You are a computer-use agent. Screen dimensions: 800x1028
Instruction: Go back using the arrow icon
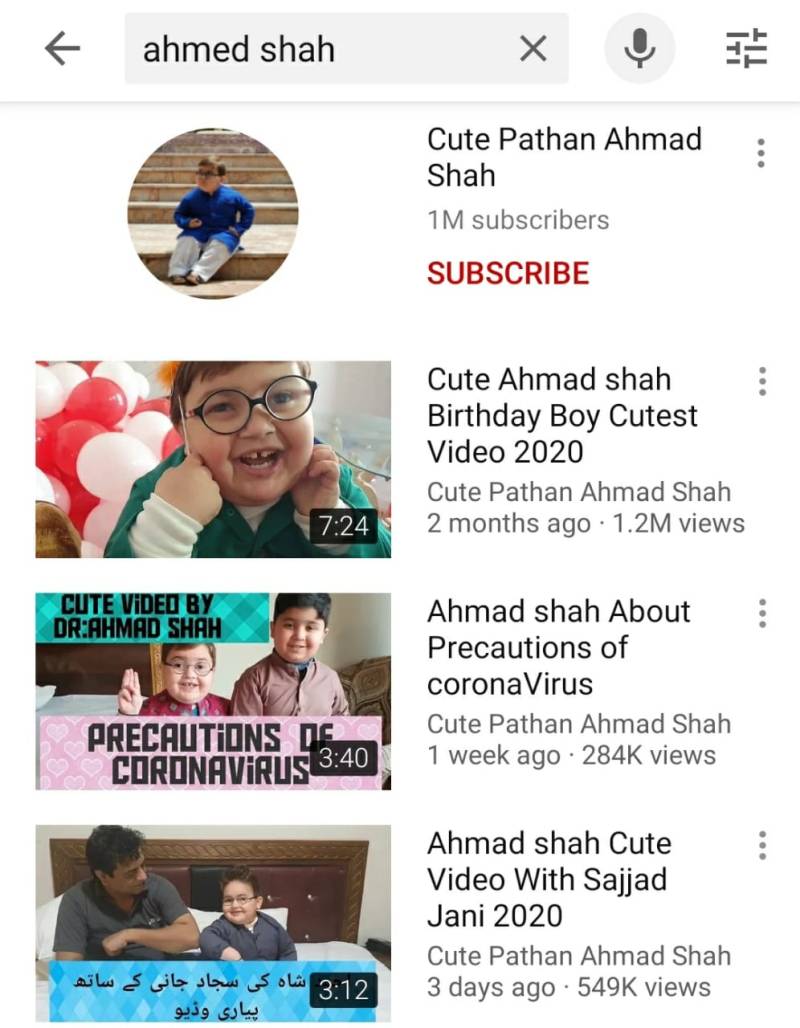62,49
